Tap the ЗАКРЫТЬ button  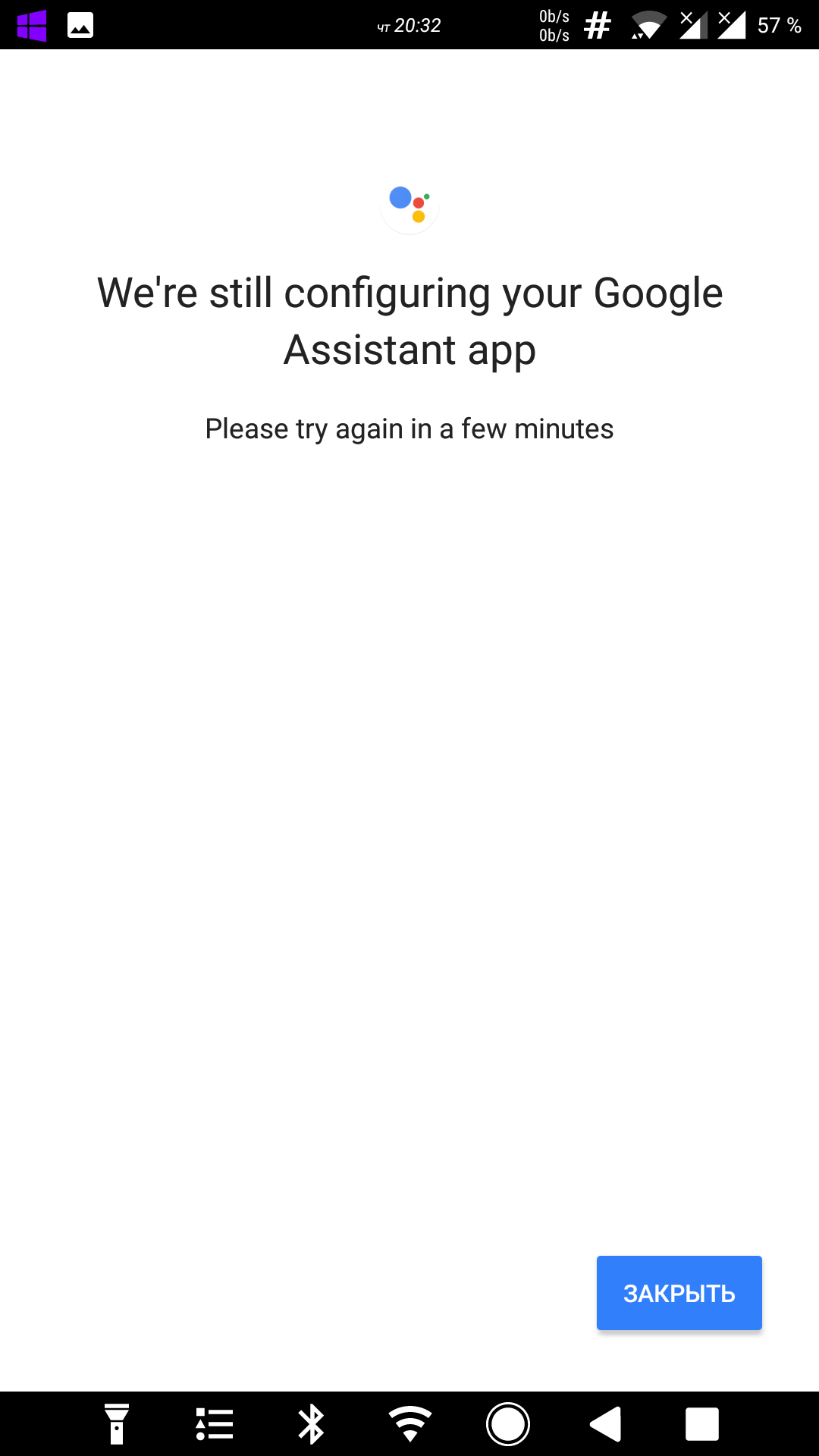click(x=679, y=1292)
